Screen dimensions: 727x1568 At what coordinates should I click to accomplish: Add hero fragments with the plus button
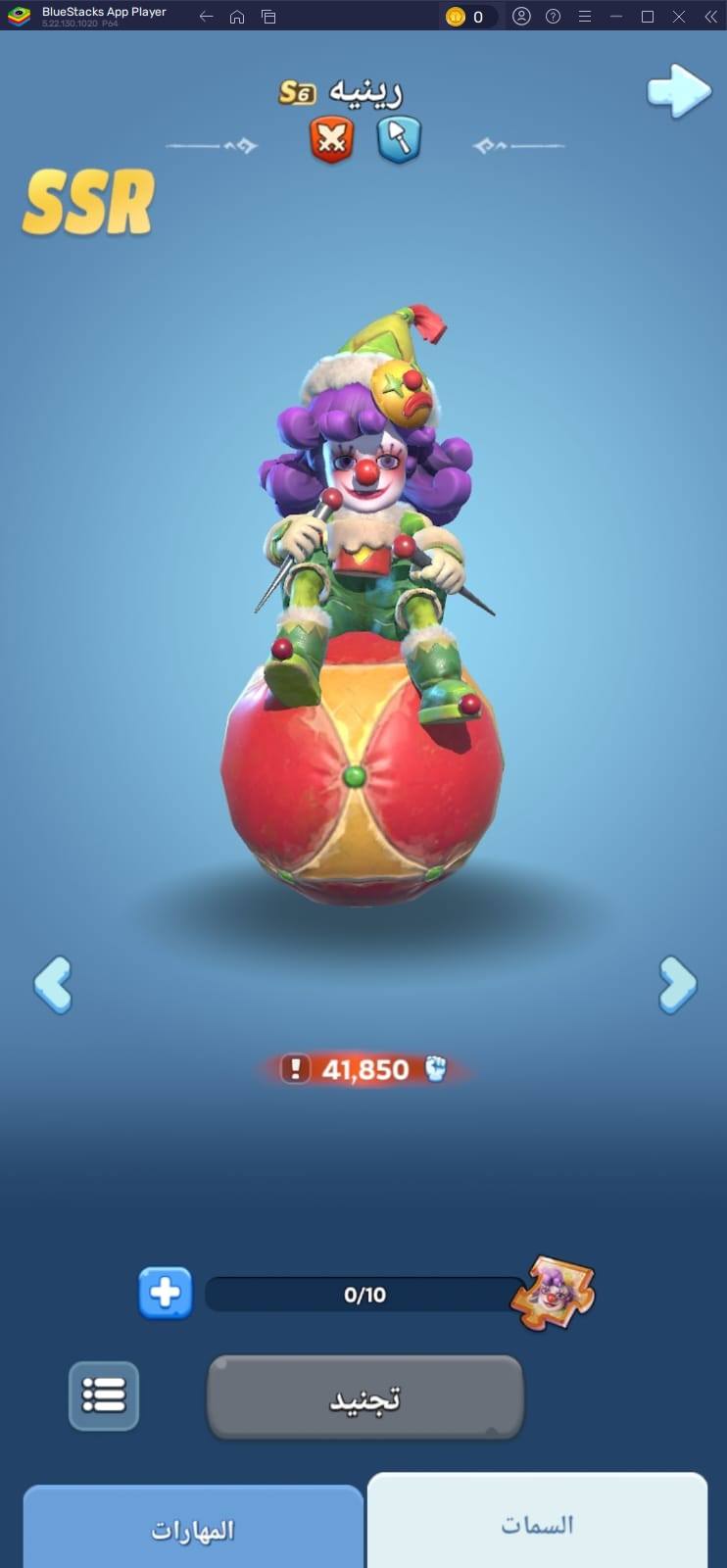click(165, 1293)
